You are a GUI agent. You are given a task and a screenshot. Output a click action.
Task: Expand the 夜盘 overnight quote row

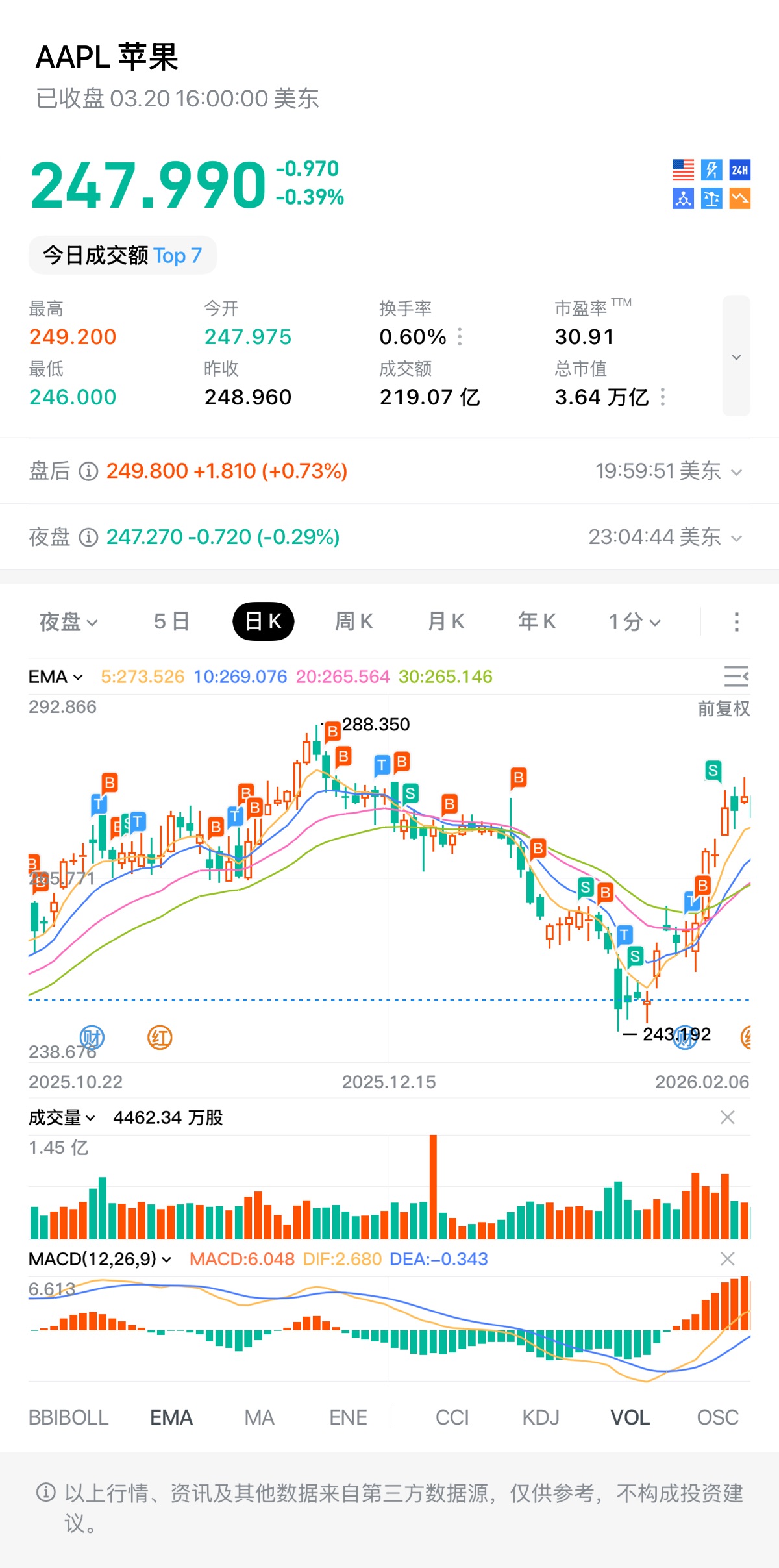point(736,538)
